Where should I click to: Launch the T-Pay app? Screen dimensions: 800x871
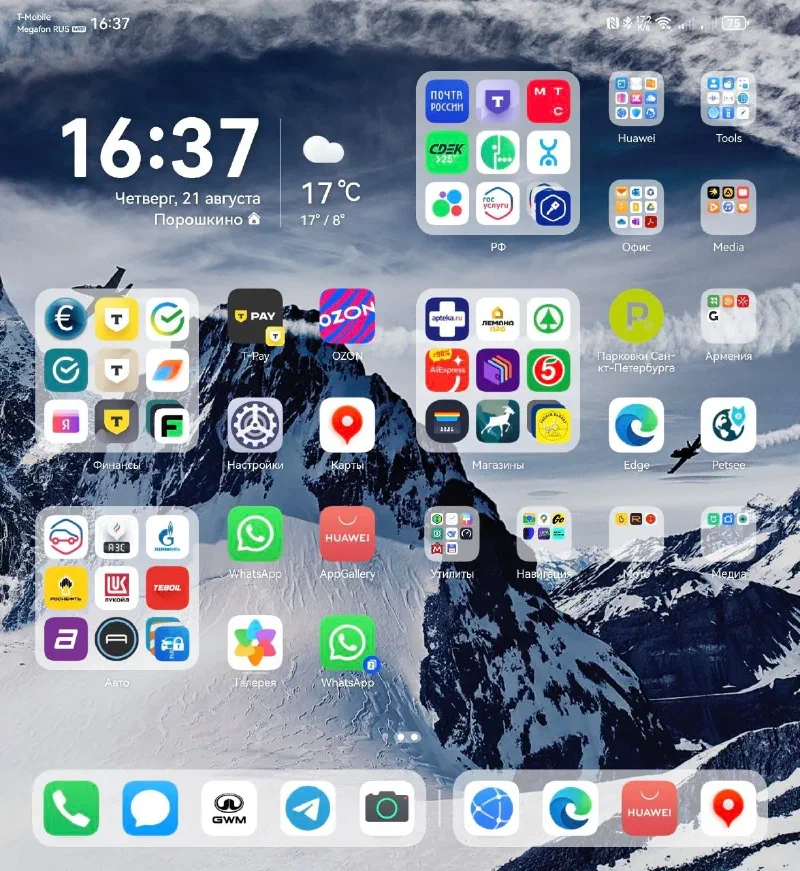(255, 316)
